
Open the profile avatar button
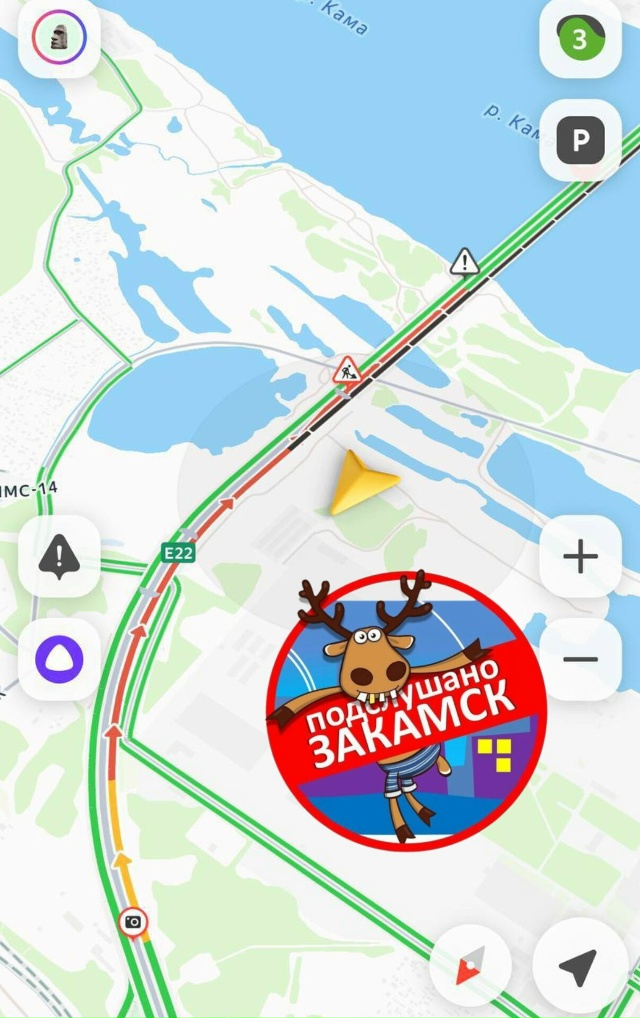[59, 38]
